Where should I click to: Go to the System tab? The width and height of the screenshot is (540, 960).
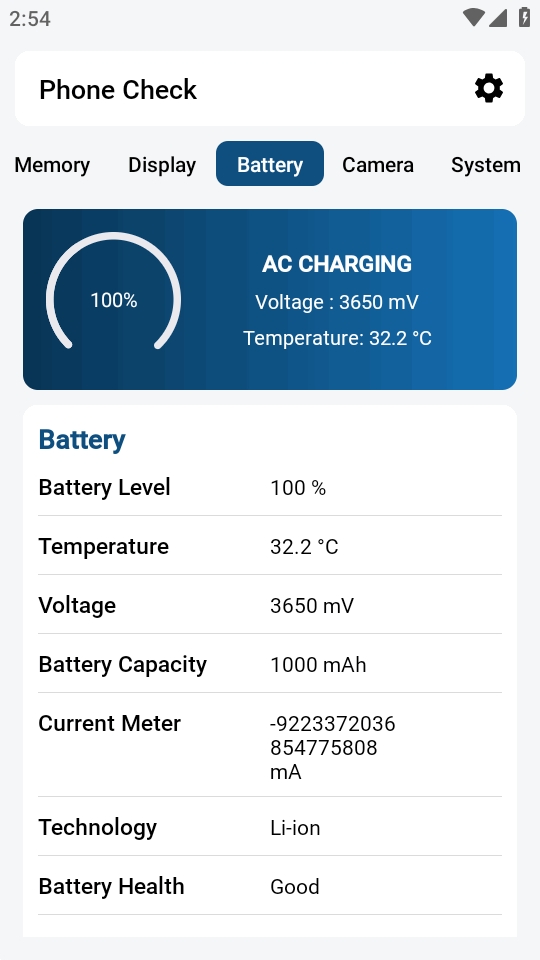tap(486, 165)
